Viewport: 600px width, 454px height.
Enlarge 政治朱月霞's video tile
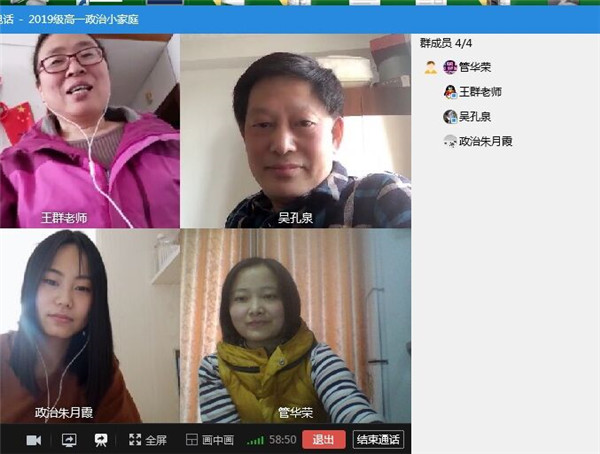90,325
